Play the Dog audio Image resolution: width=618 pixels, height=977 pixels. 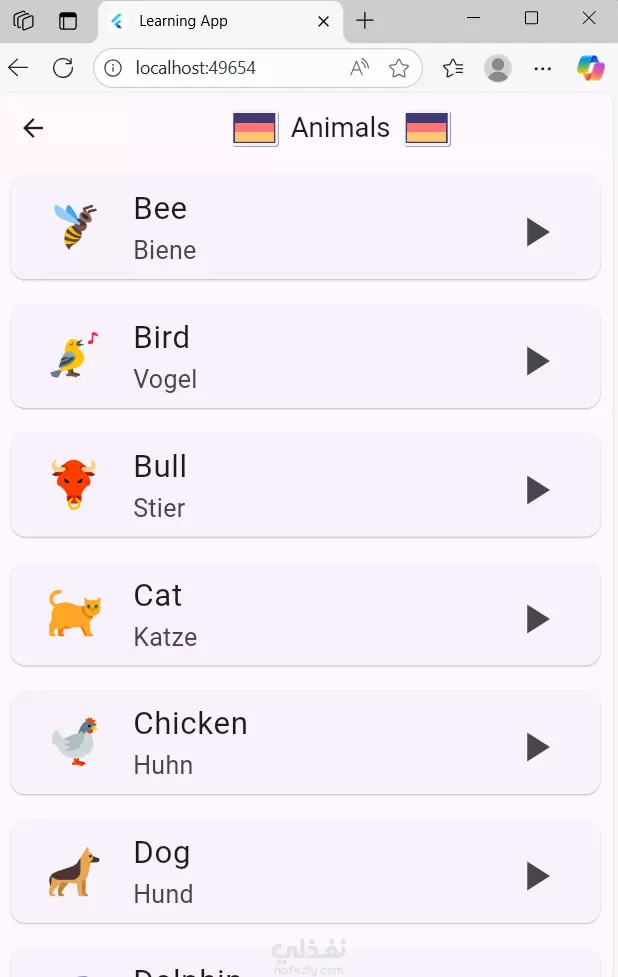click(x=538, y=876)
